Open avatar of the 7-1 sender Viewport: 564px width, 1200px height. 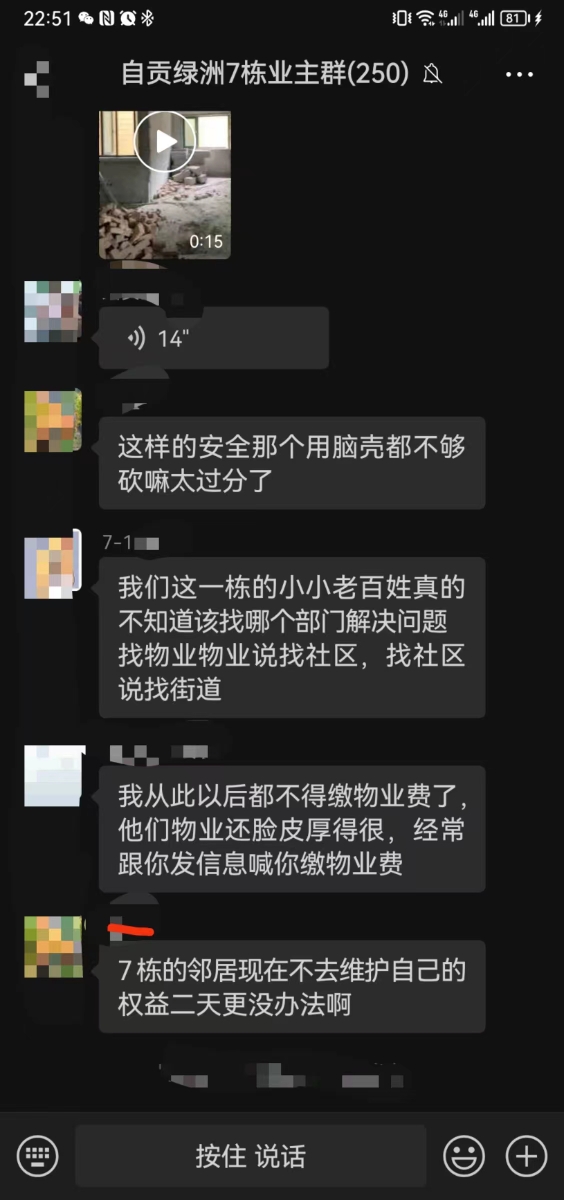53,567
